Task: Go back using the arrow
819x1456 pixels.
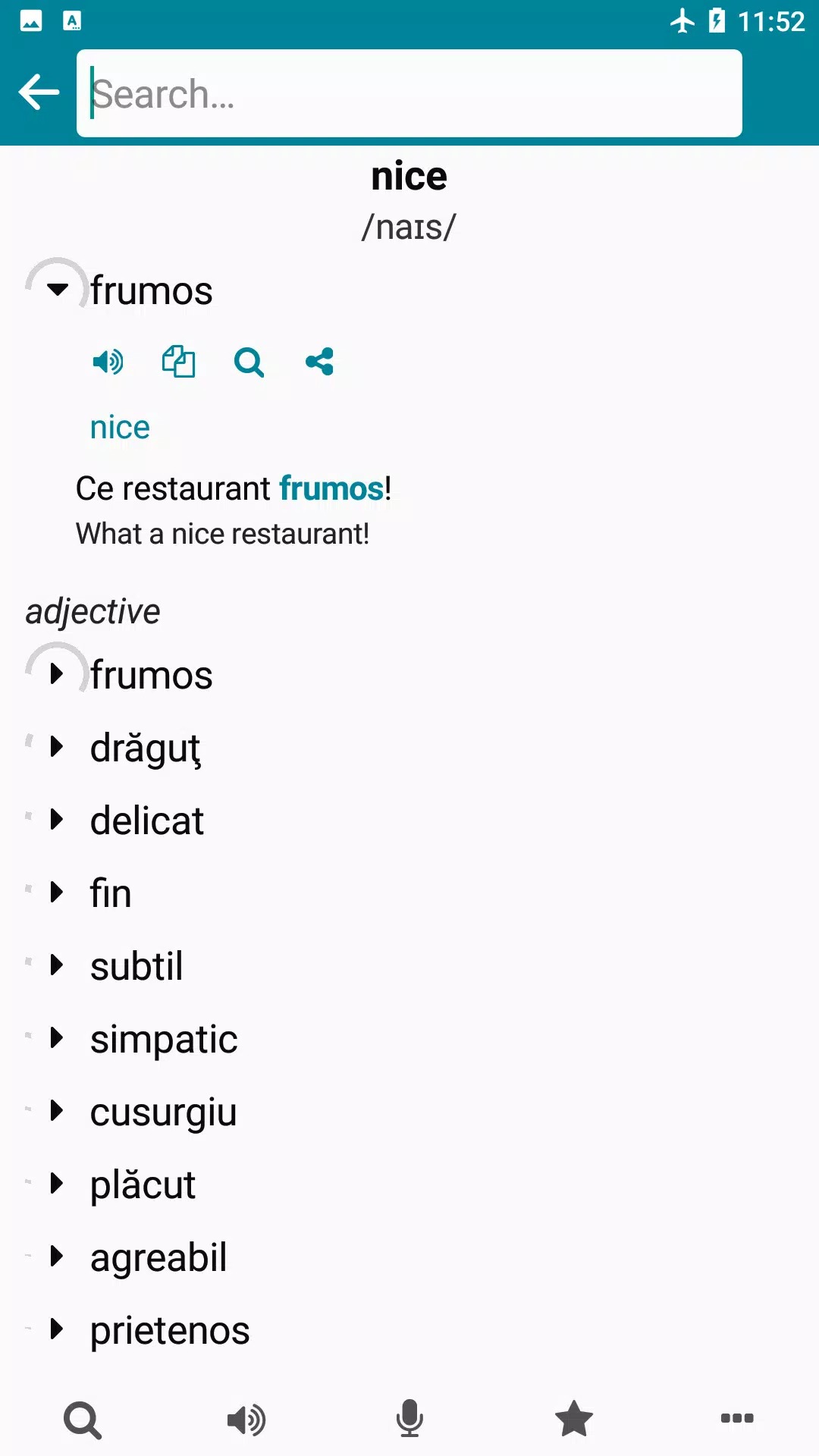Action: [39, 93]
